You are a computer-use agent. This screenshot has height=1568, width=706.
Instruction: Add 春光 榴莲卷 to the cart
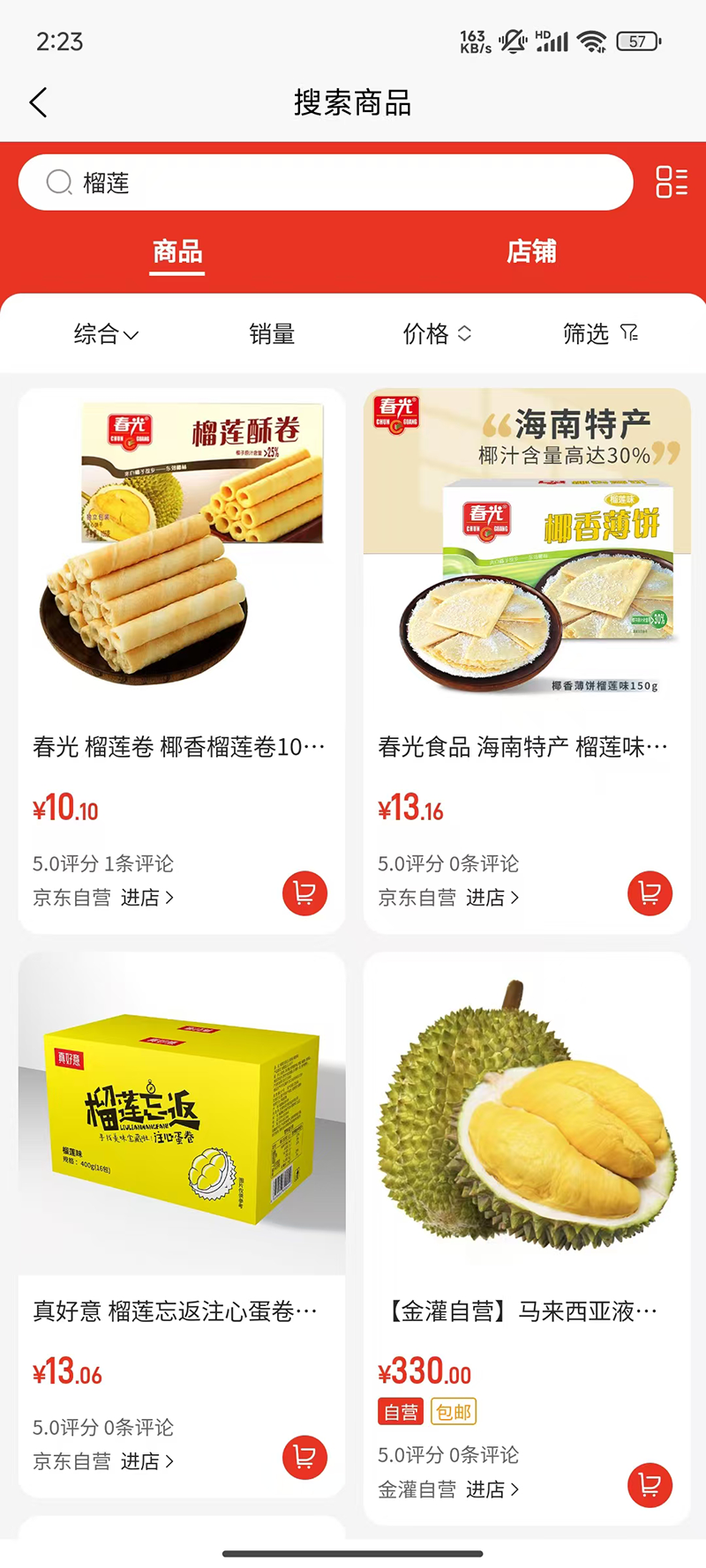pos(304,893)
